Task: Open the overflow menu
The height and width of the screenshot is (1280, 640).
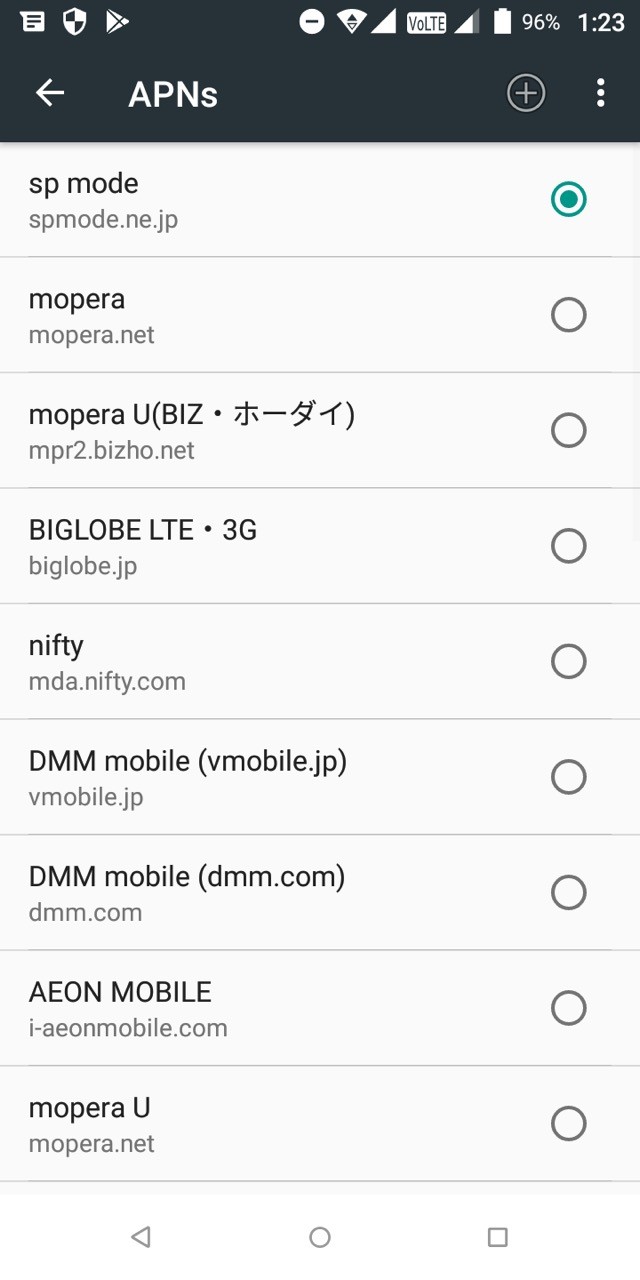Action: 600,93
